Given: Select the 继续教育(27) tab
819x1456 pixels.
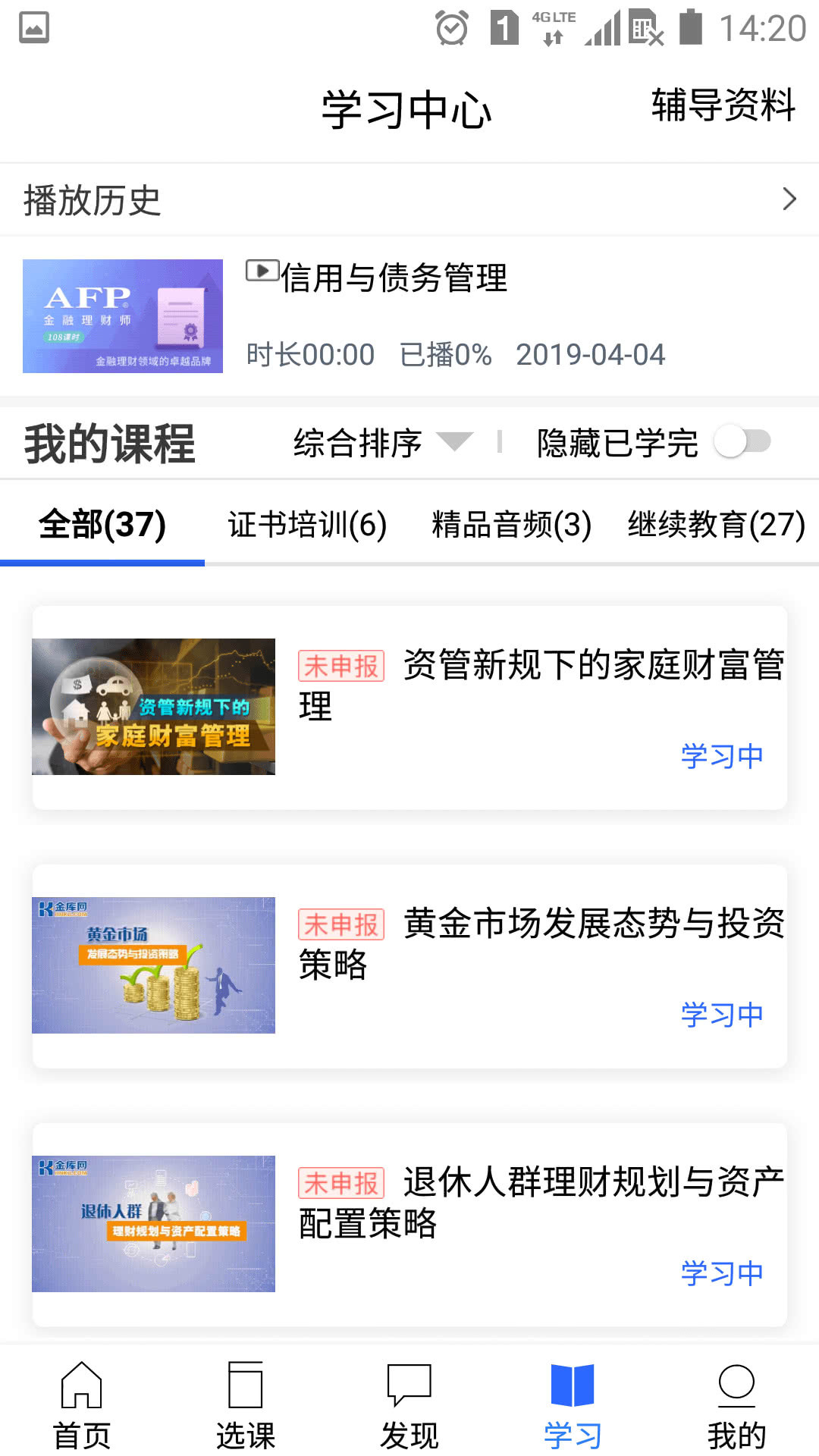Looking at the screenshot, I should click(714, 524).
